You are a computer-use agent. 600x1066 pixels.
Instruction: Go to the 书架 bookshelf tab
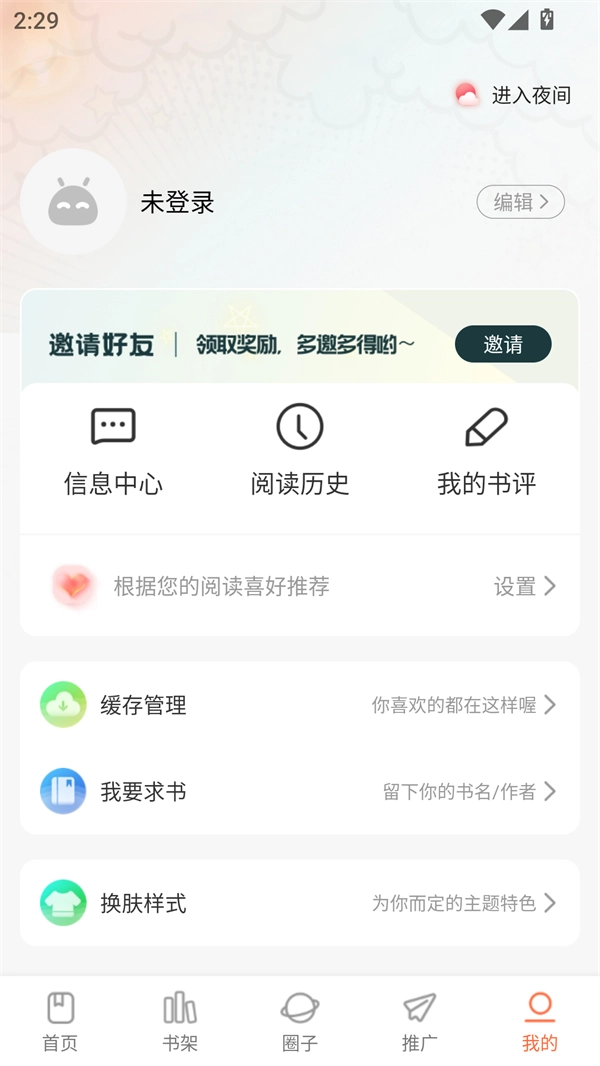point(180,1021)
